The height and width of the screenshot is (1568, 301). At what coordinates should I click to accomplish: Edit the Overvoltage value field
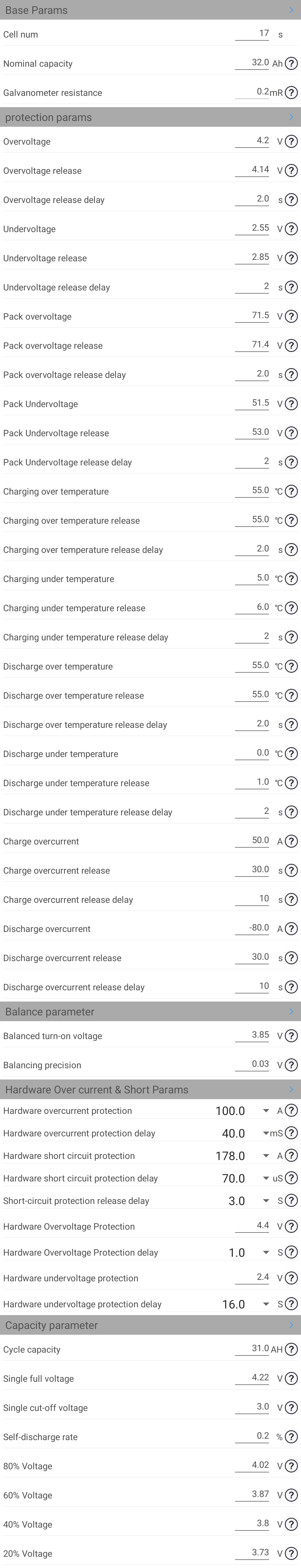[x=252, y=141]
